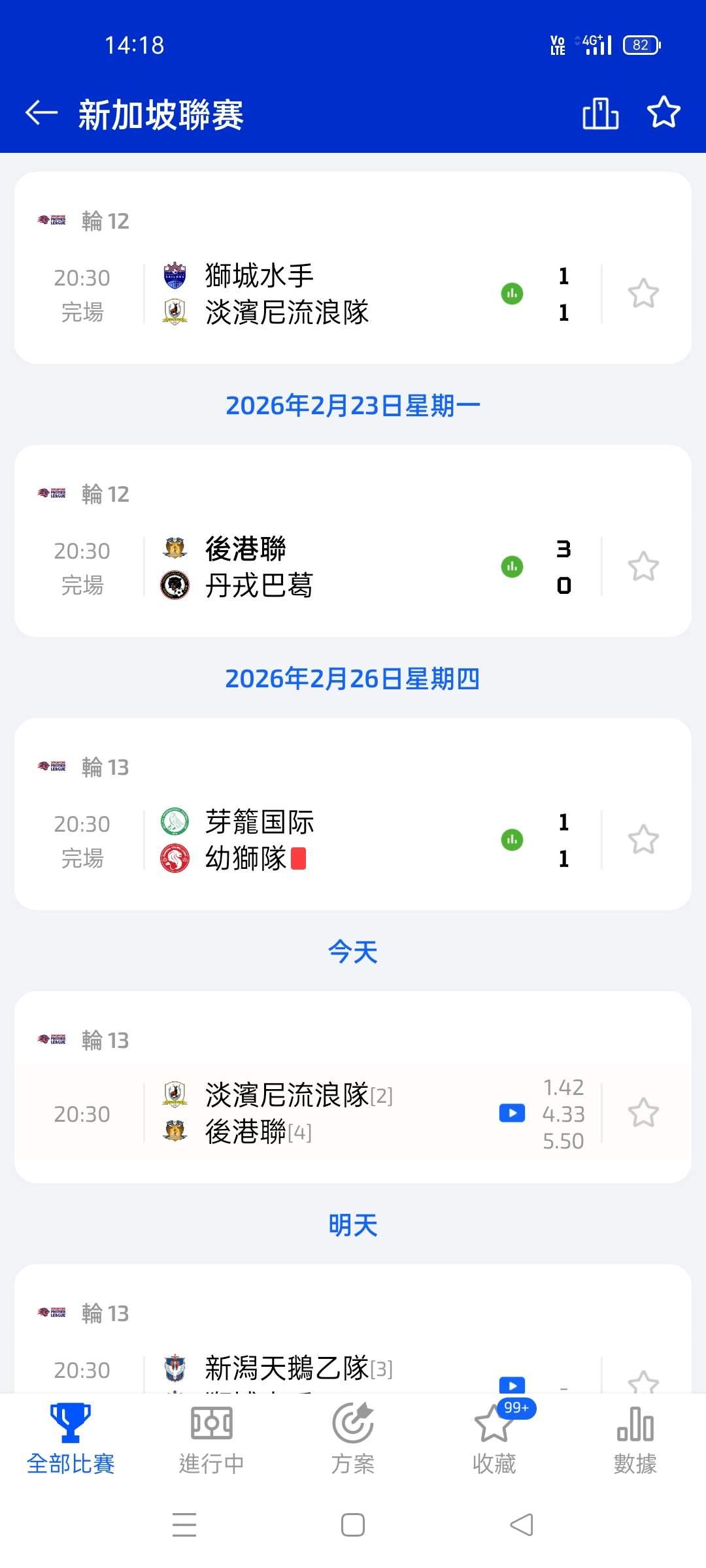
Task: Star the 後港聯 vs 丹戎巴葛 match
Action: [x=643, y=567]
